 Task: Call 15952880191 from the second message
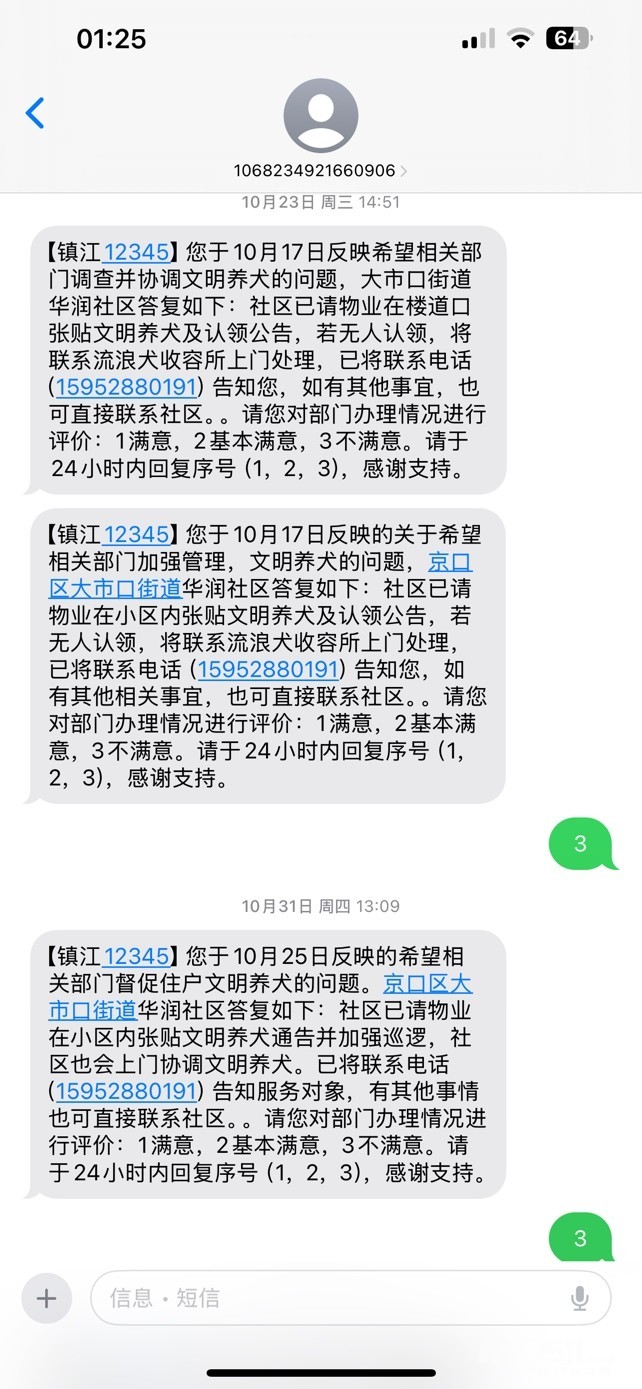coord(268,669)
